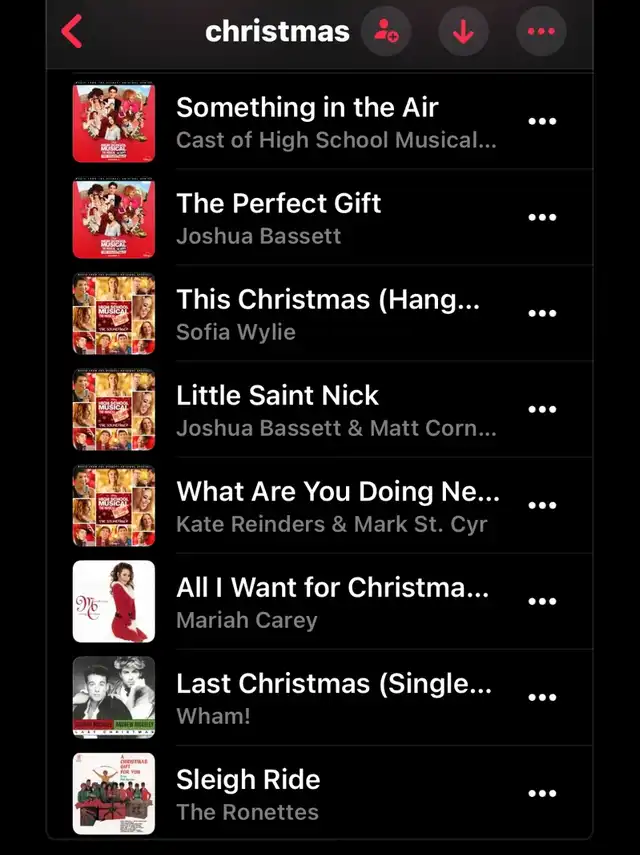Open the add collaborators icon
This screenshot has width=640, height=855.
[x=386, y=32]
